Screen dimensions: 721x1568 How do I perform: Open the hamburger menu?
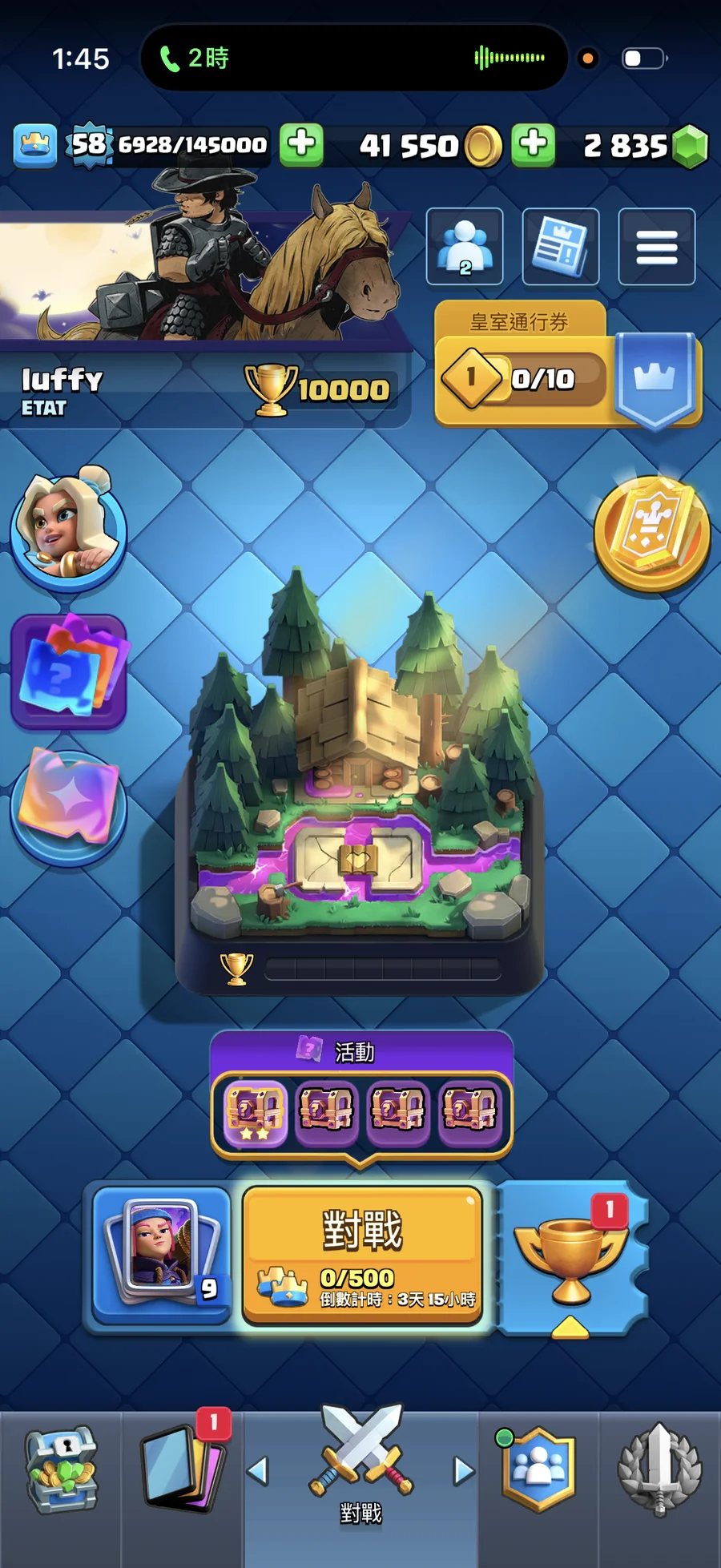pyautogui.click(x=657, y=246)
